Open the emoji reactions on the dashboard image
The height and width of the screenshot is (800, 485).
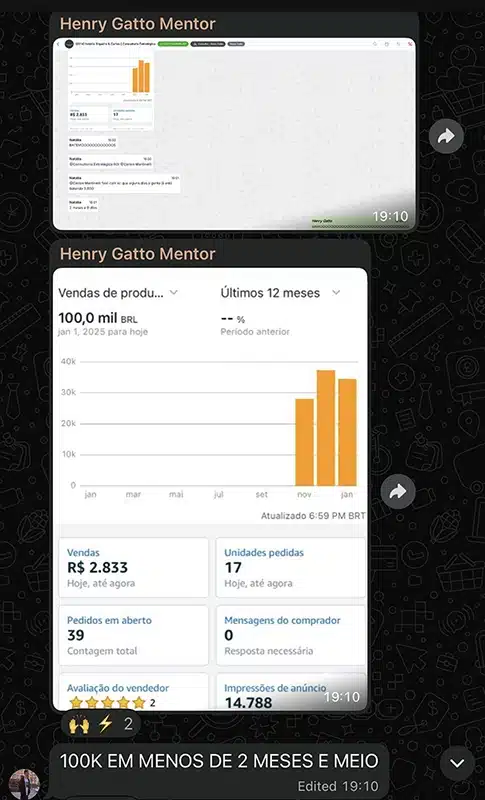[100, 723]
